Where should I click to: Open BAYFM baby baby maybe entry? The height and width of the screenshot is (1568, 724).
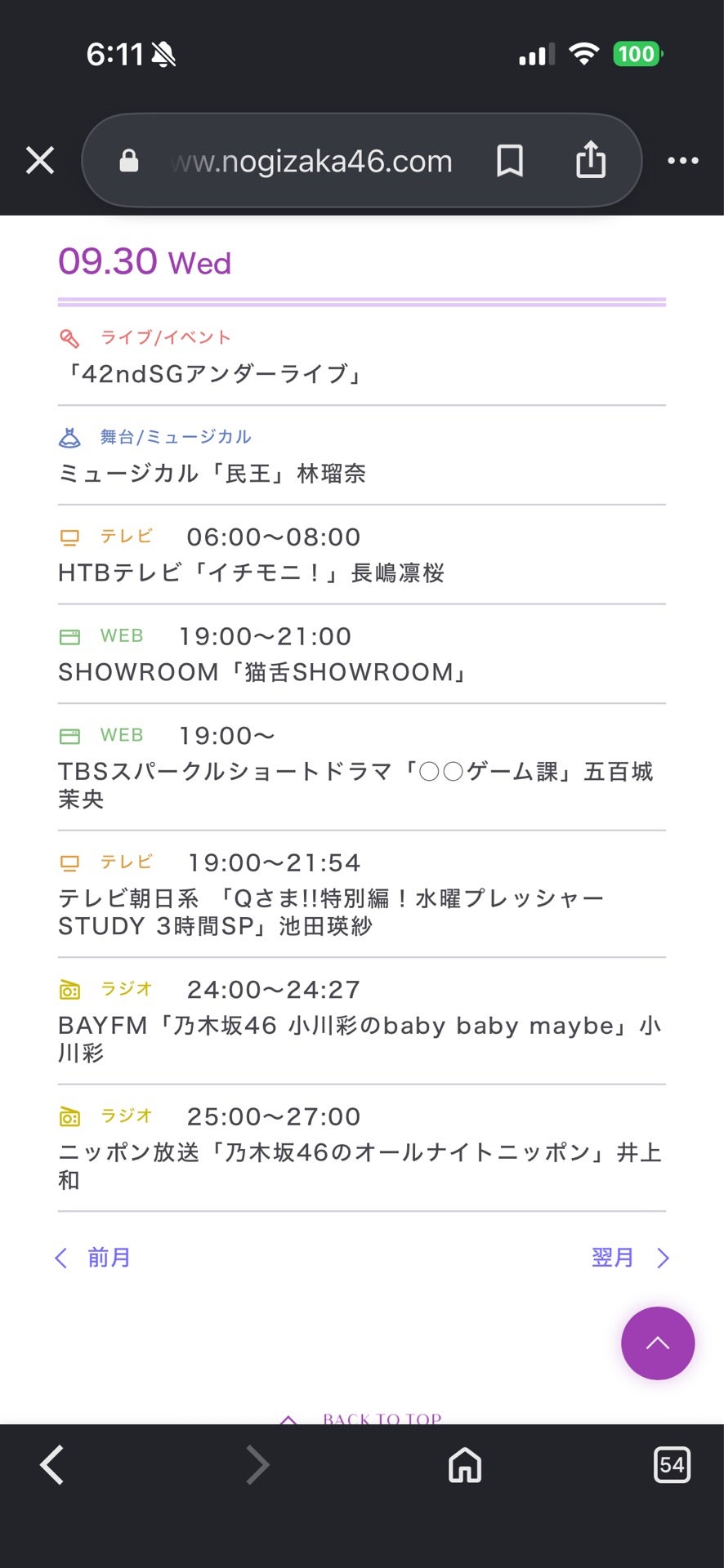pyautogui.click(x=361, y=1022)
